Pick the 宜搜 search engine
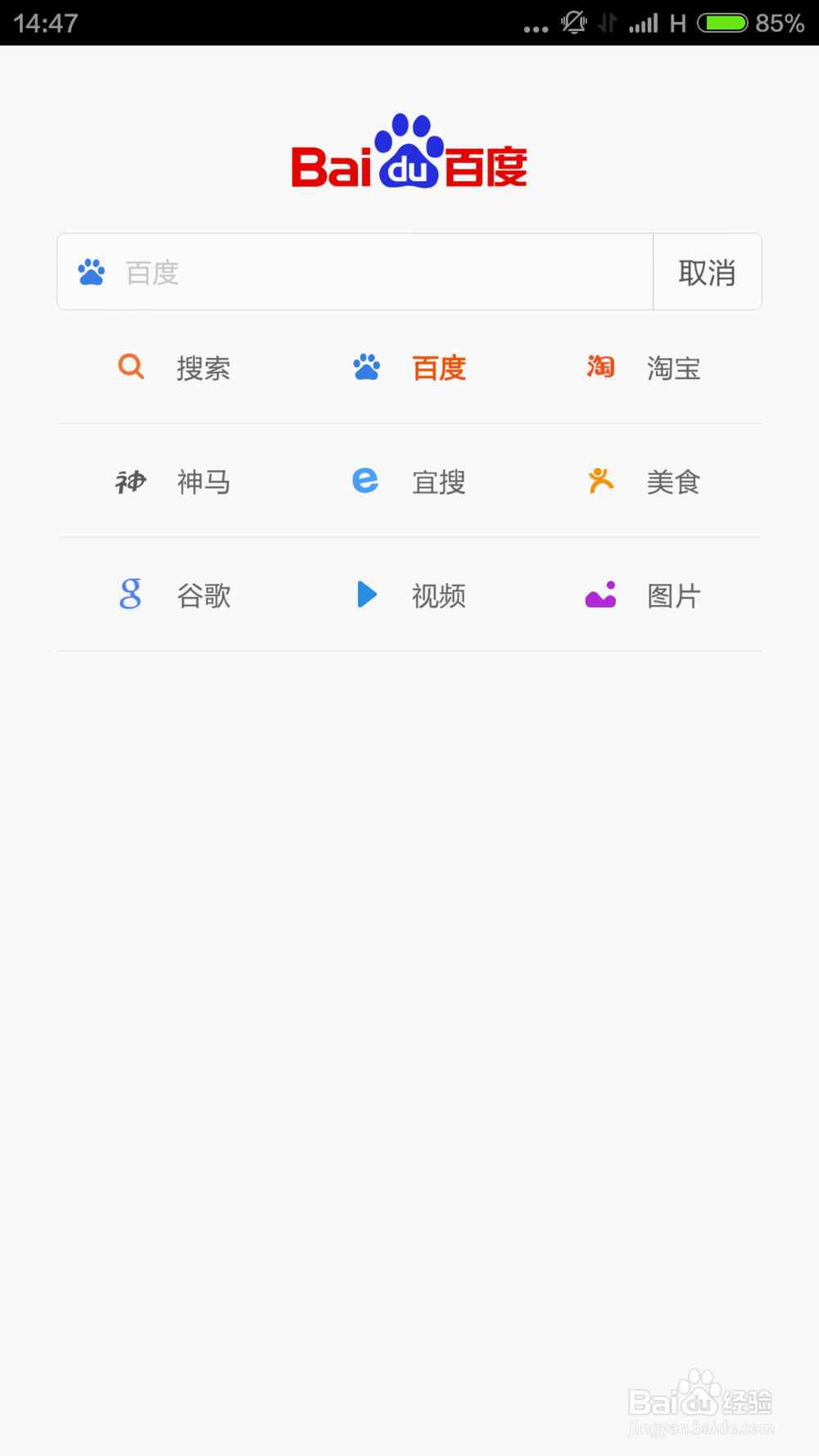 coord(409,482)
